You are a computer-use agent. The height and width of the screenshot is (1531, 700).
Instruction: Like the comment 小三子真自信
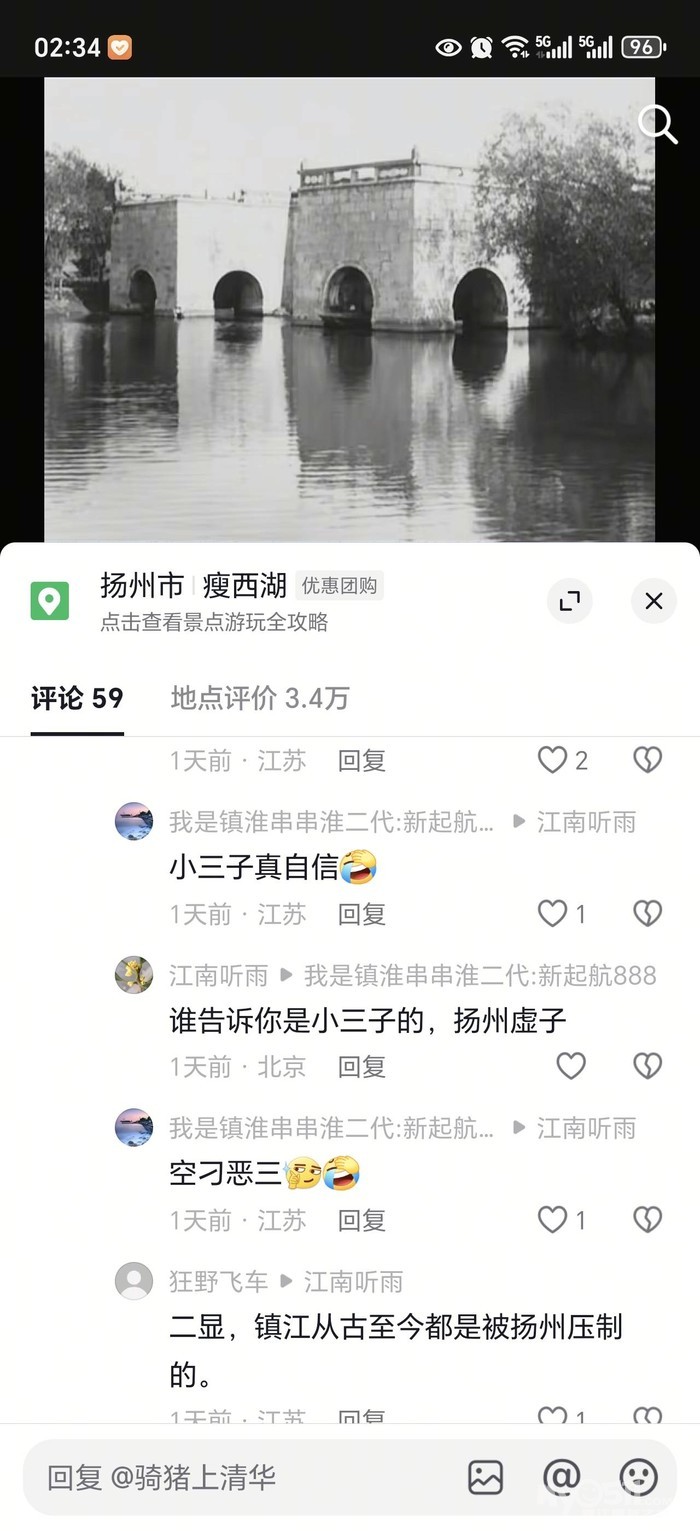point(553,913)
